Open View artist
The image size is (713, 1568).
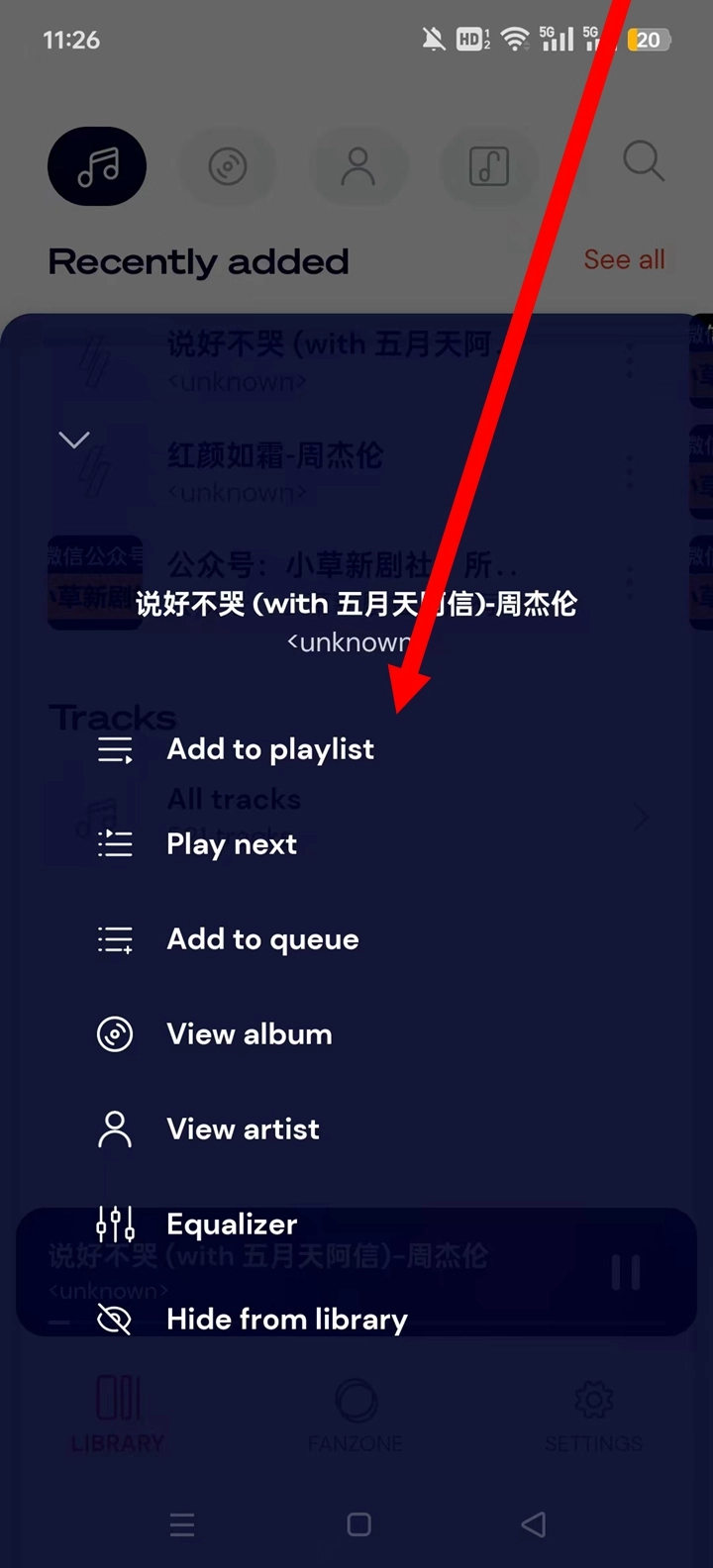click(x=243, y=1129)
